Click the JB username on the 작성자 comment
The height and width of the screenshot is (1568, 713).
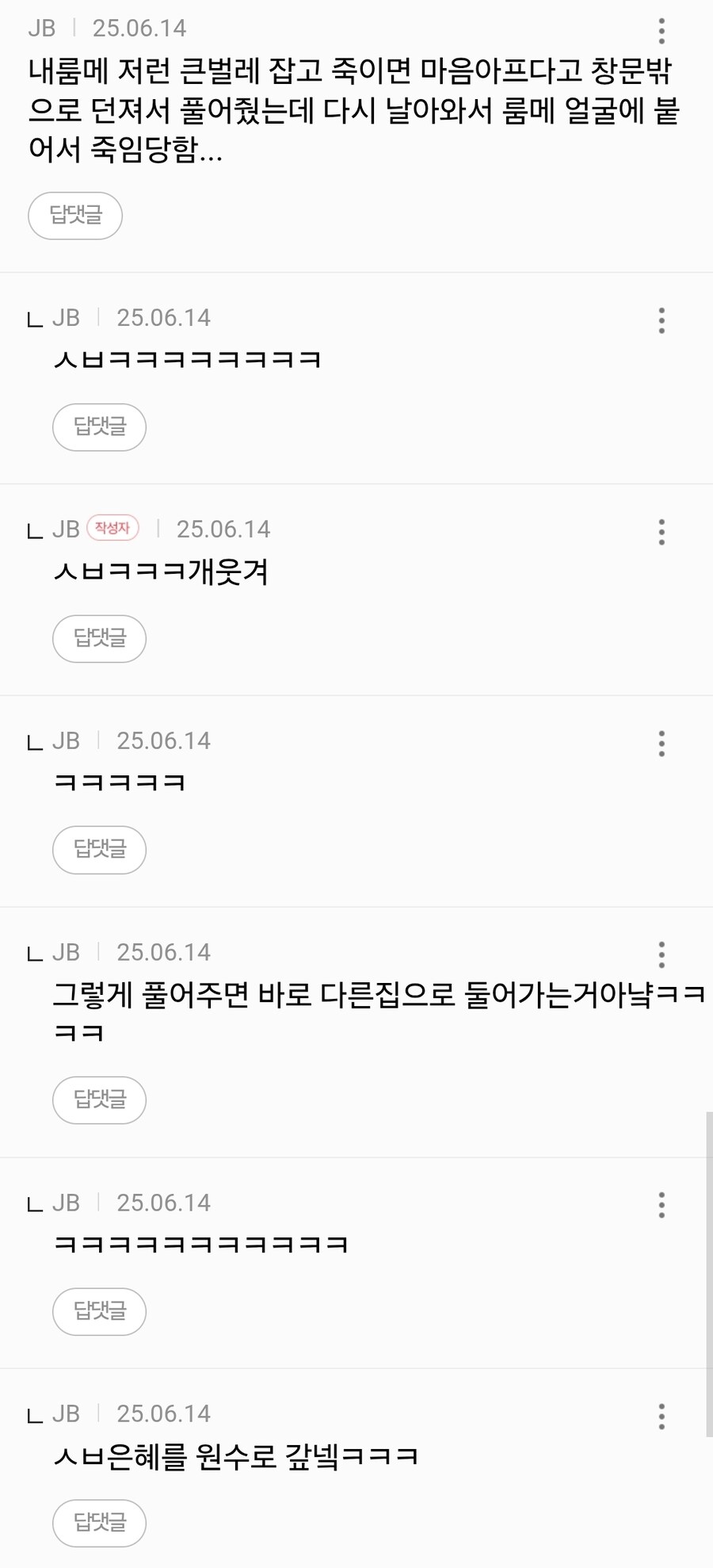click(x=67, y=528)
